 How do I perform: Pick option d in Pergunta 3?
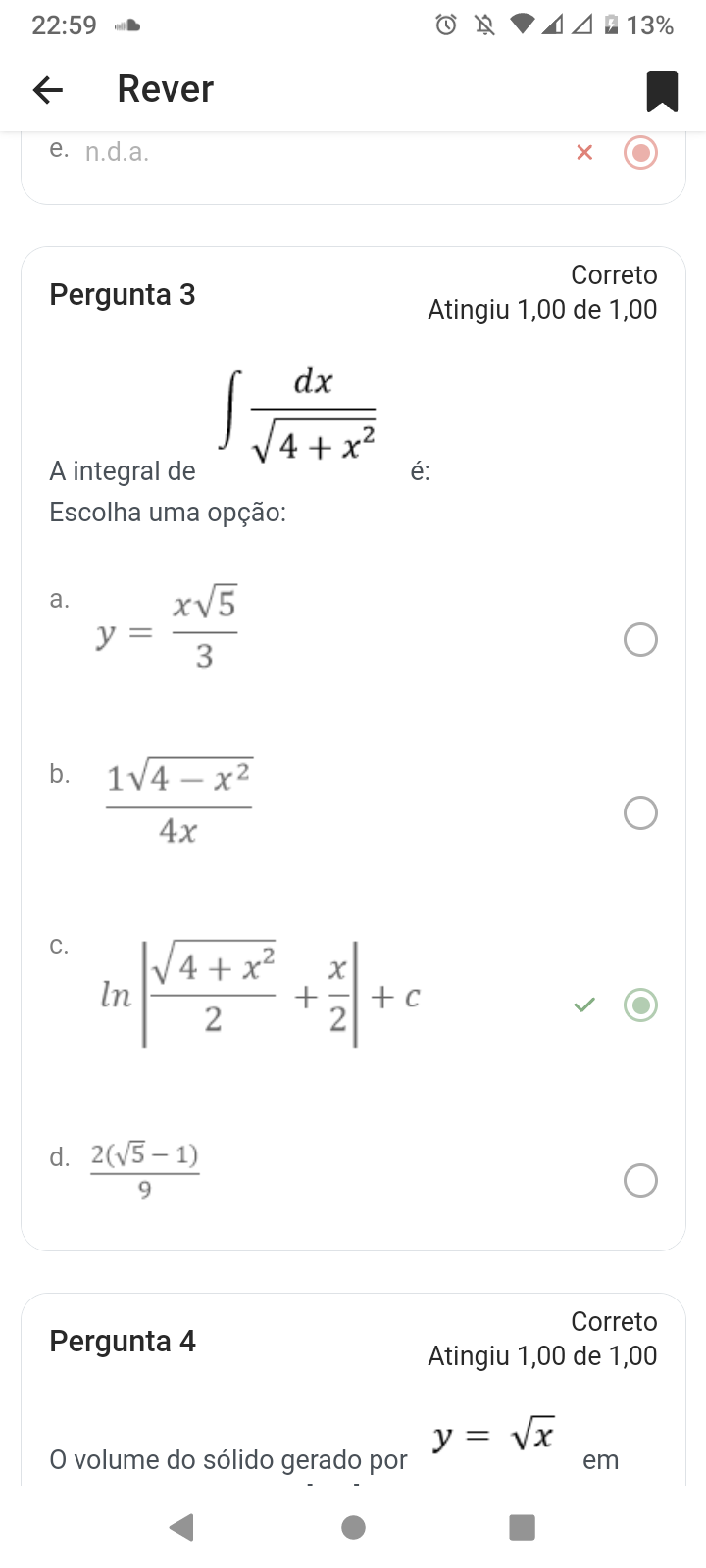tap(640, 1180)
